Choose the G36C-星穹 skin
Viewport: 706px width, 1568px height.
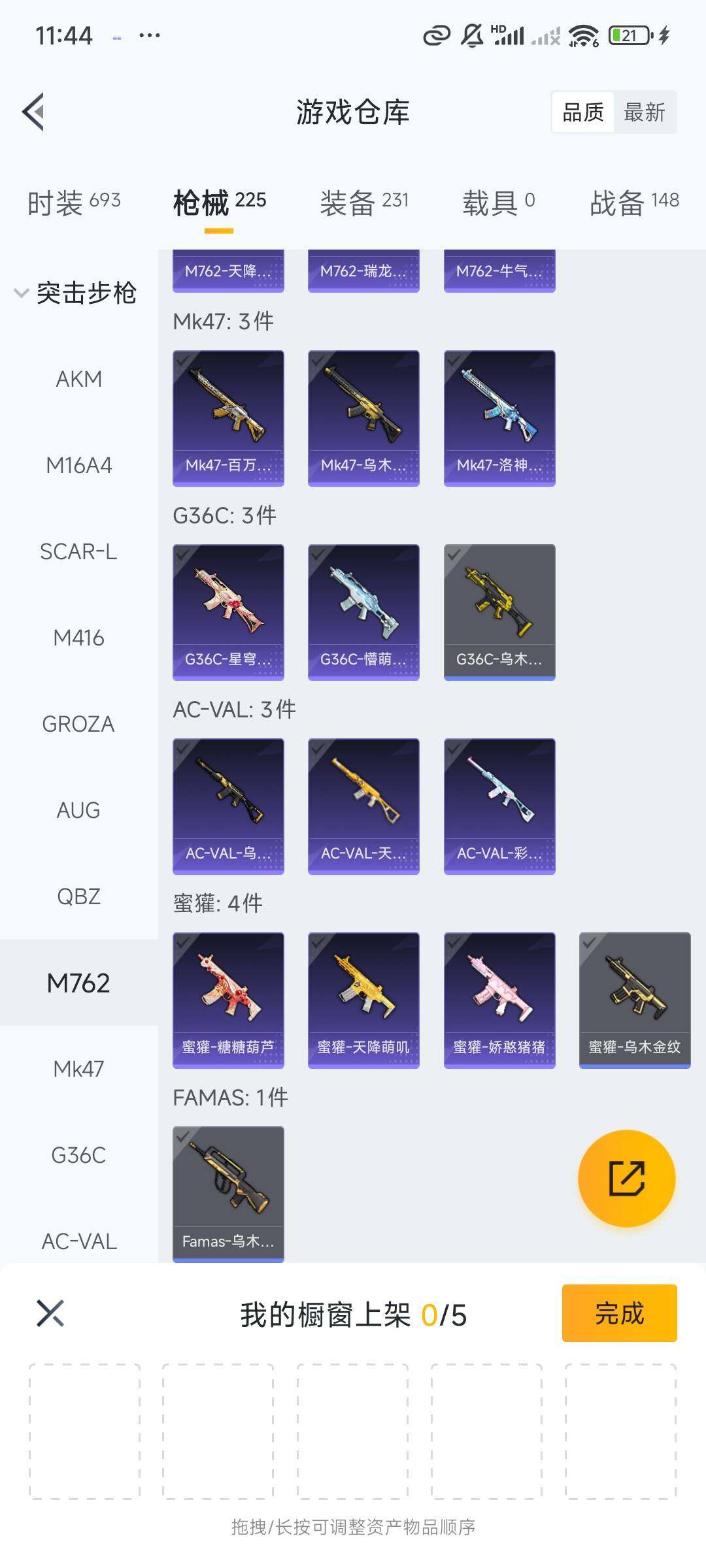click(x=228, y=612)
